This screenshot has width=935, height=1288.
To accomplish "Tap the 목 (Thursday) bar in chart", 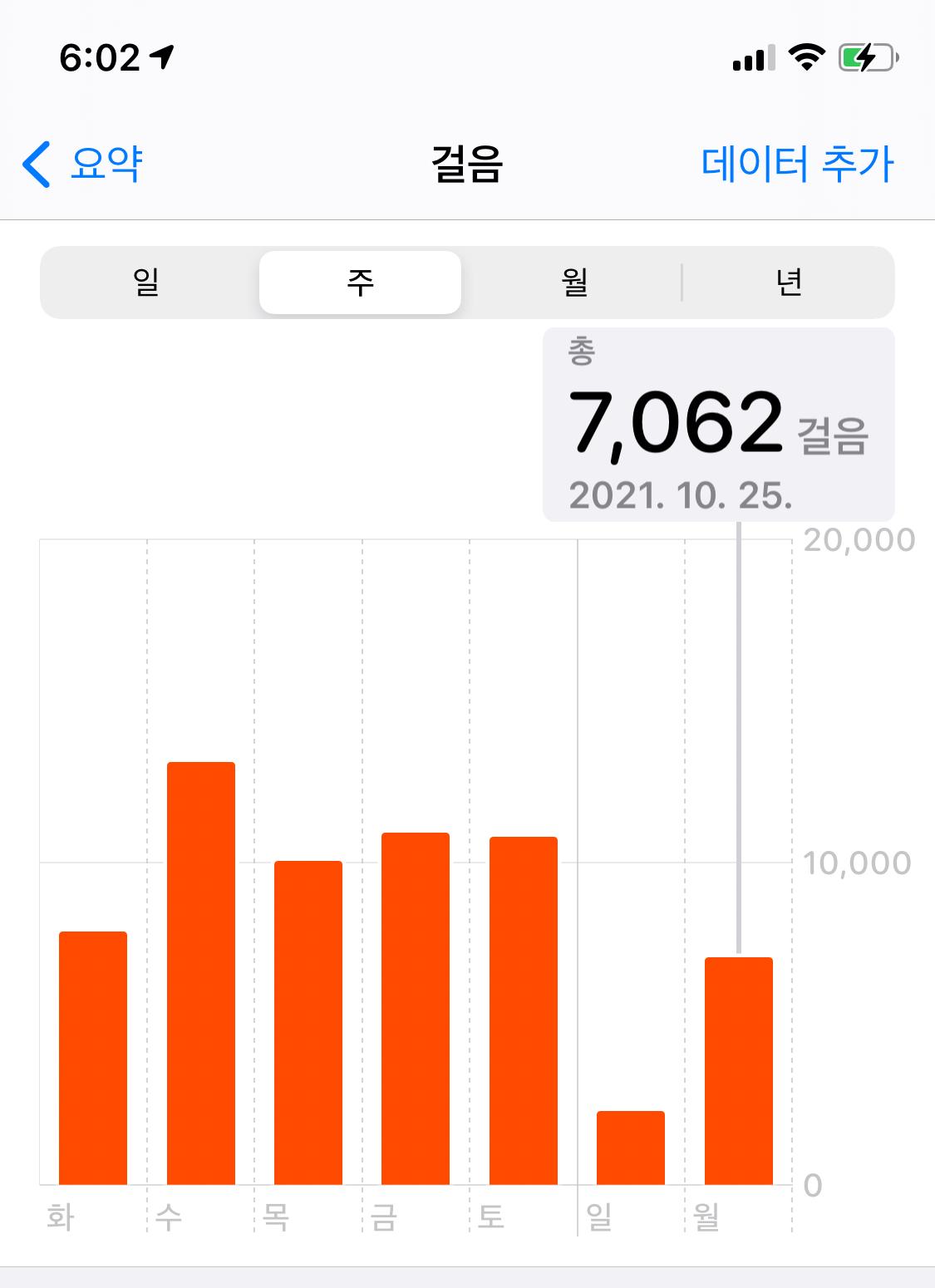I will click(308, 1022).
